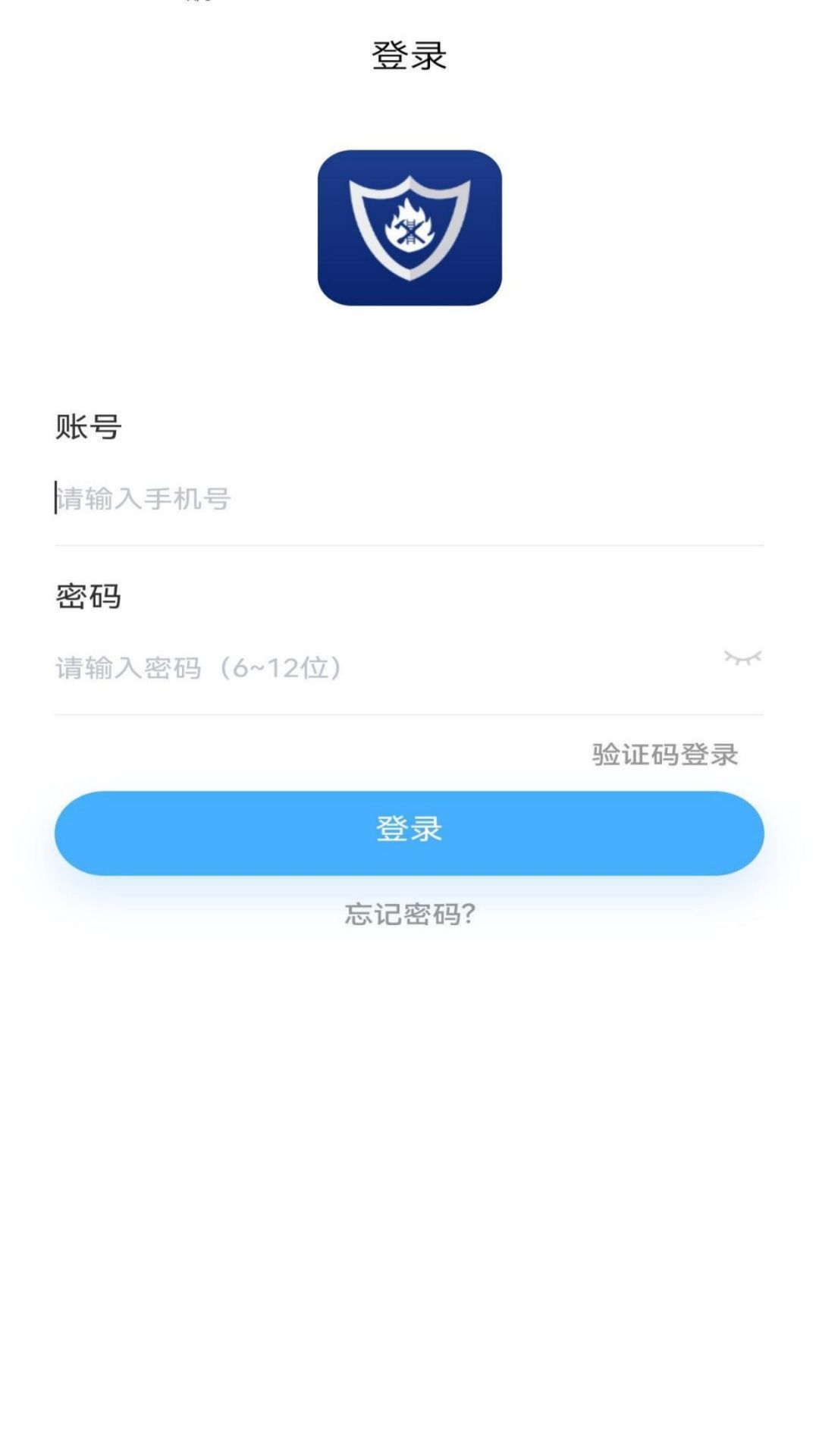Toggle password visibility eye icon
Image resolution: width=819 pixels, height=1456 pixels.
742,657
